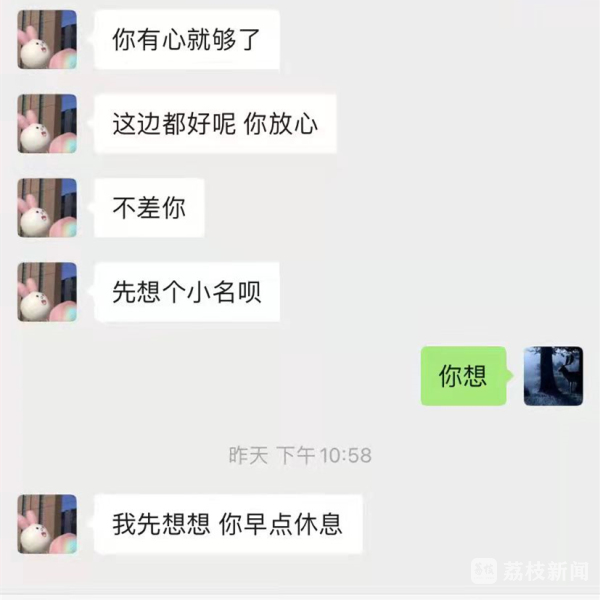Tap the avatar next to "这边都好呢 你放心"

pos(47,123)
